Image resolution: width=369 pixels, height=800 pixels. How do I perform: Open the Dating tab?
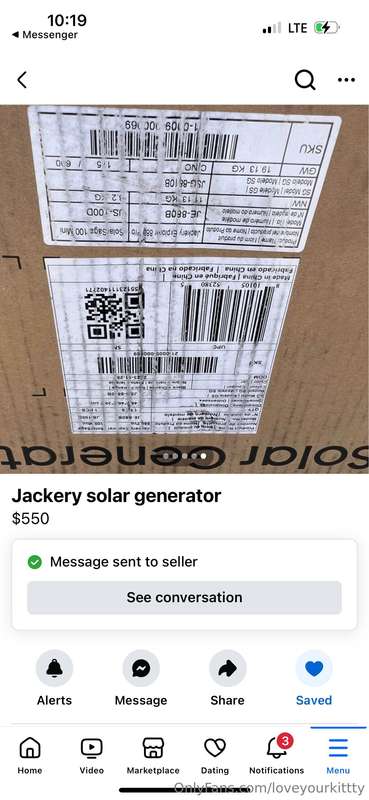pyautogui.click(x=215, y=756)
